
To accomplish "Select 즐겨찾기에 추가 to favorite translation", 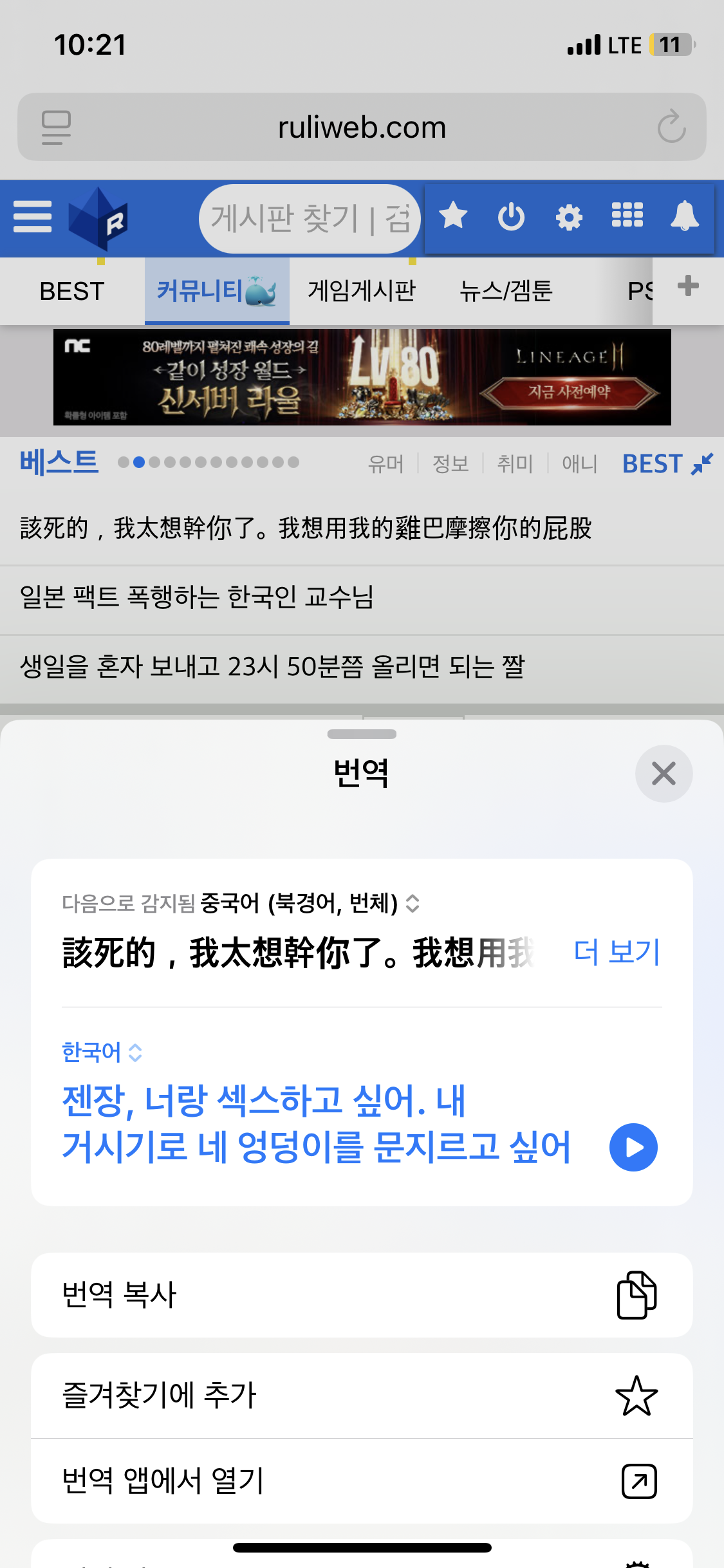I will 362,1395.
